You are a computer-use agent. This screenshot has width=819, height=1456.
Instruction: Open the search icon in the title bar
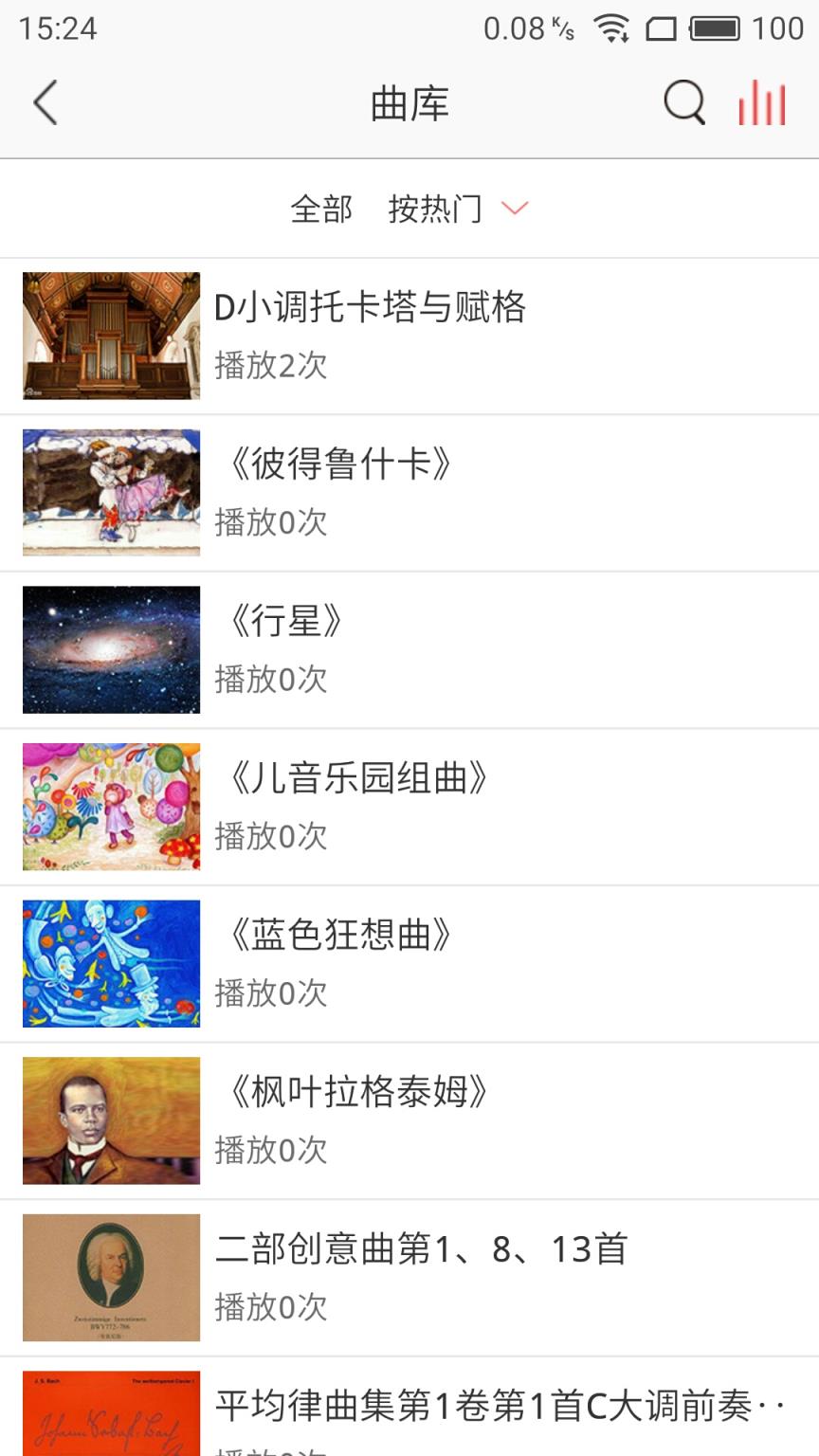tap(683, 102)
